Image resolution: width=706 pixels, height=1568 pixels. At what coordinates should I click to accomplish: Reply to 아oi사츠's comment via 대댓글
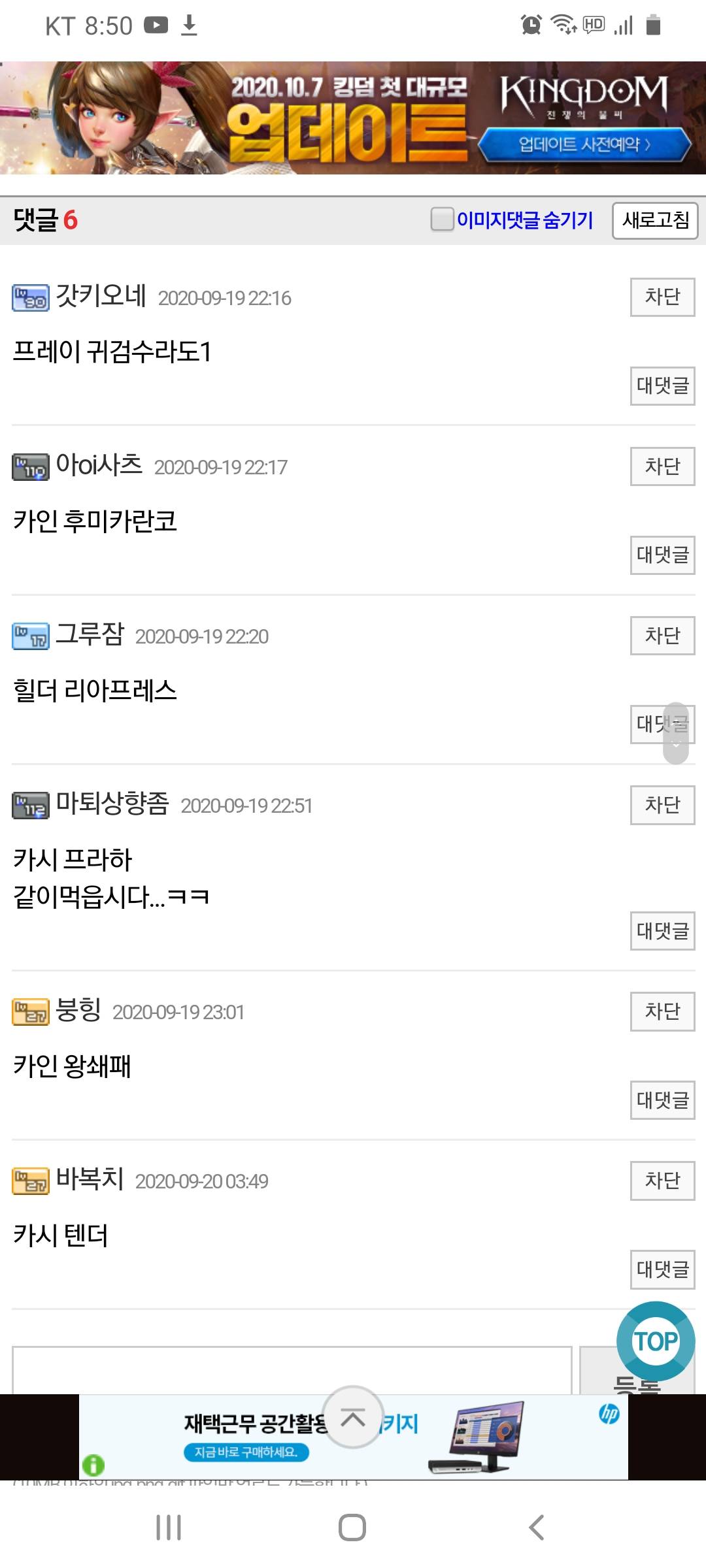pos(662,555)
